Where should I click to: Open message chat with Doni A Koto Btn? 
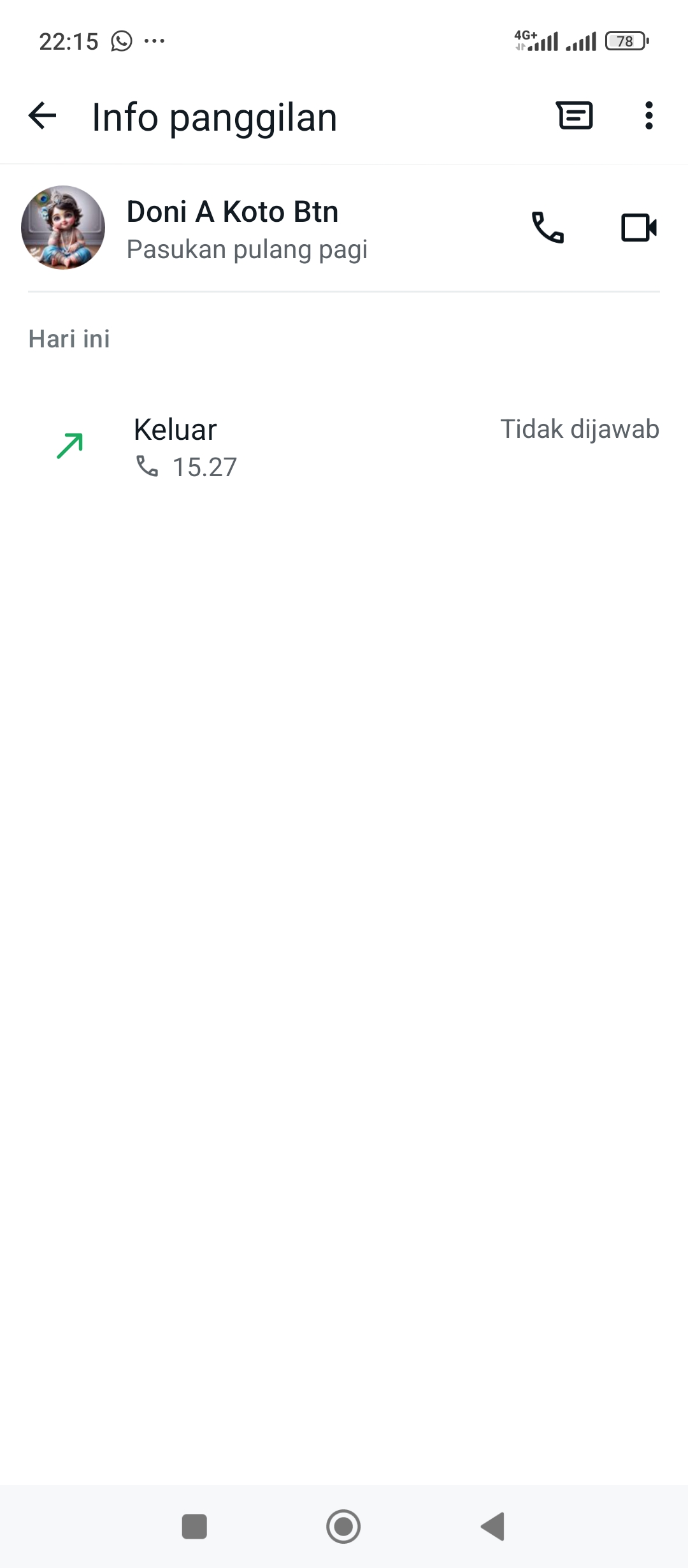coord(575,116)
